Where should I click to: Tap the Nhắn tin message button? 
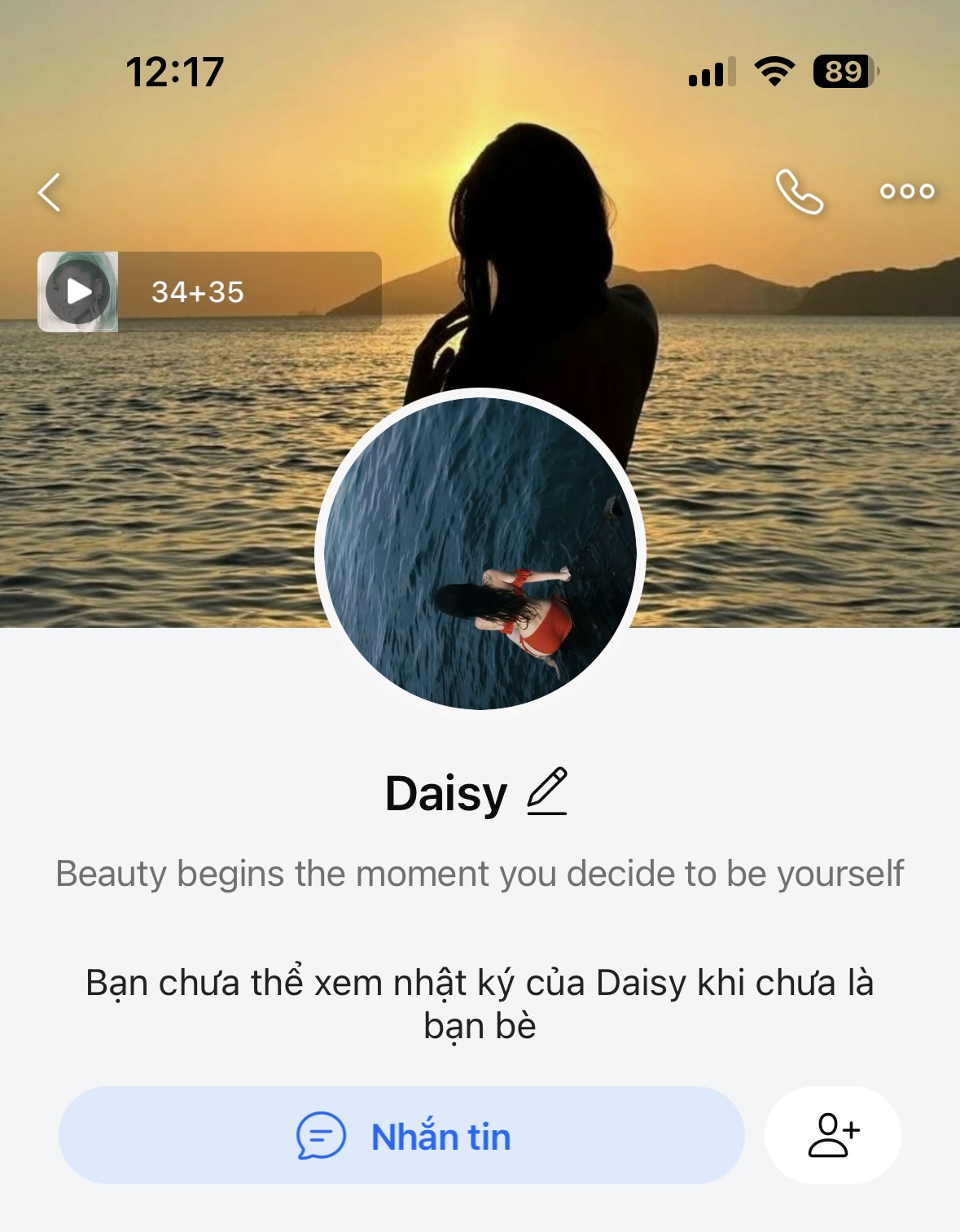click(401, 1135)
